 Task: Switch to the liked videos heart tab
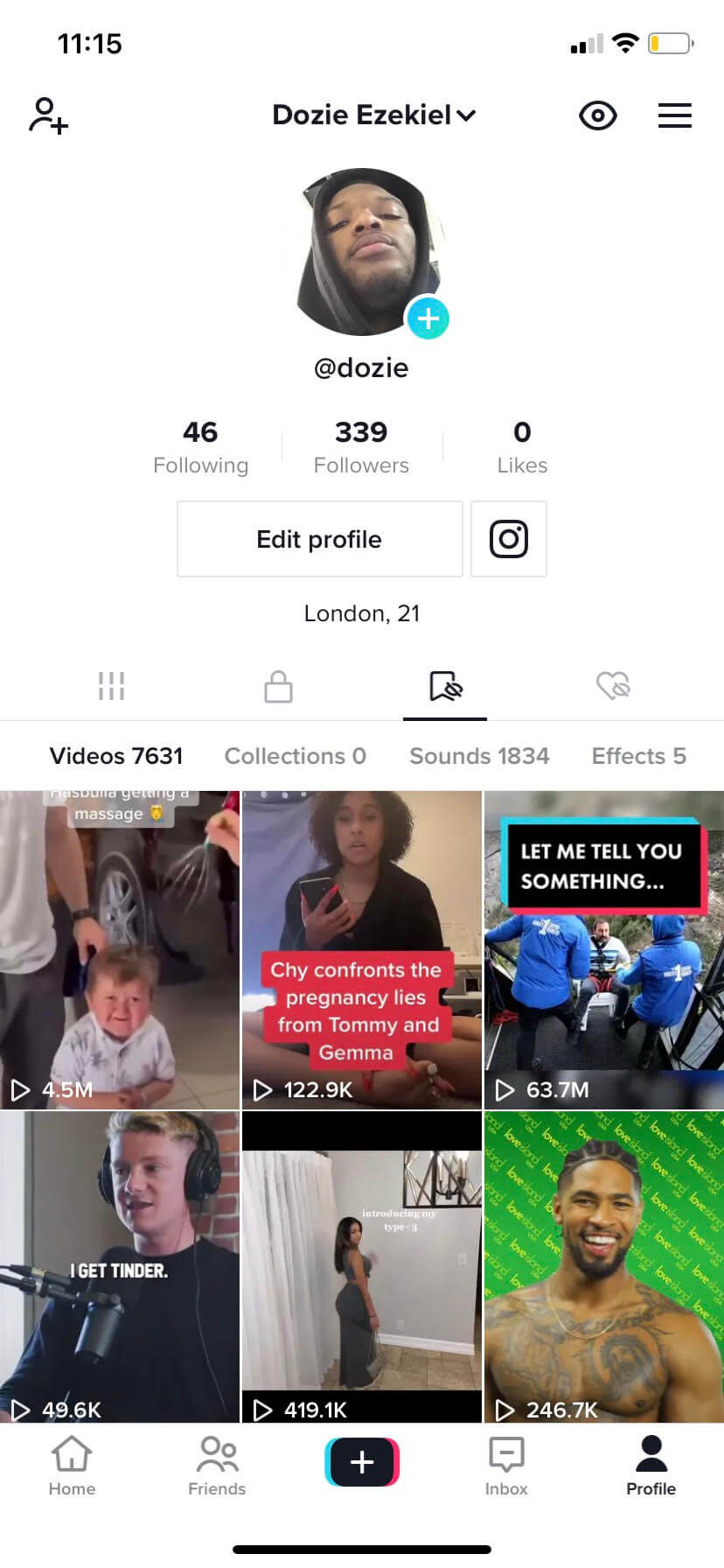click(x=613, y=686)
